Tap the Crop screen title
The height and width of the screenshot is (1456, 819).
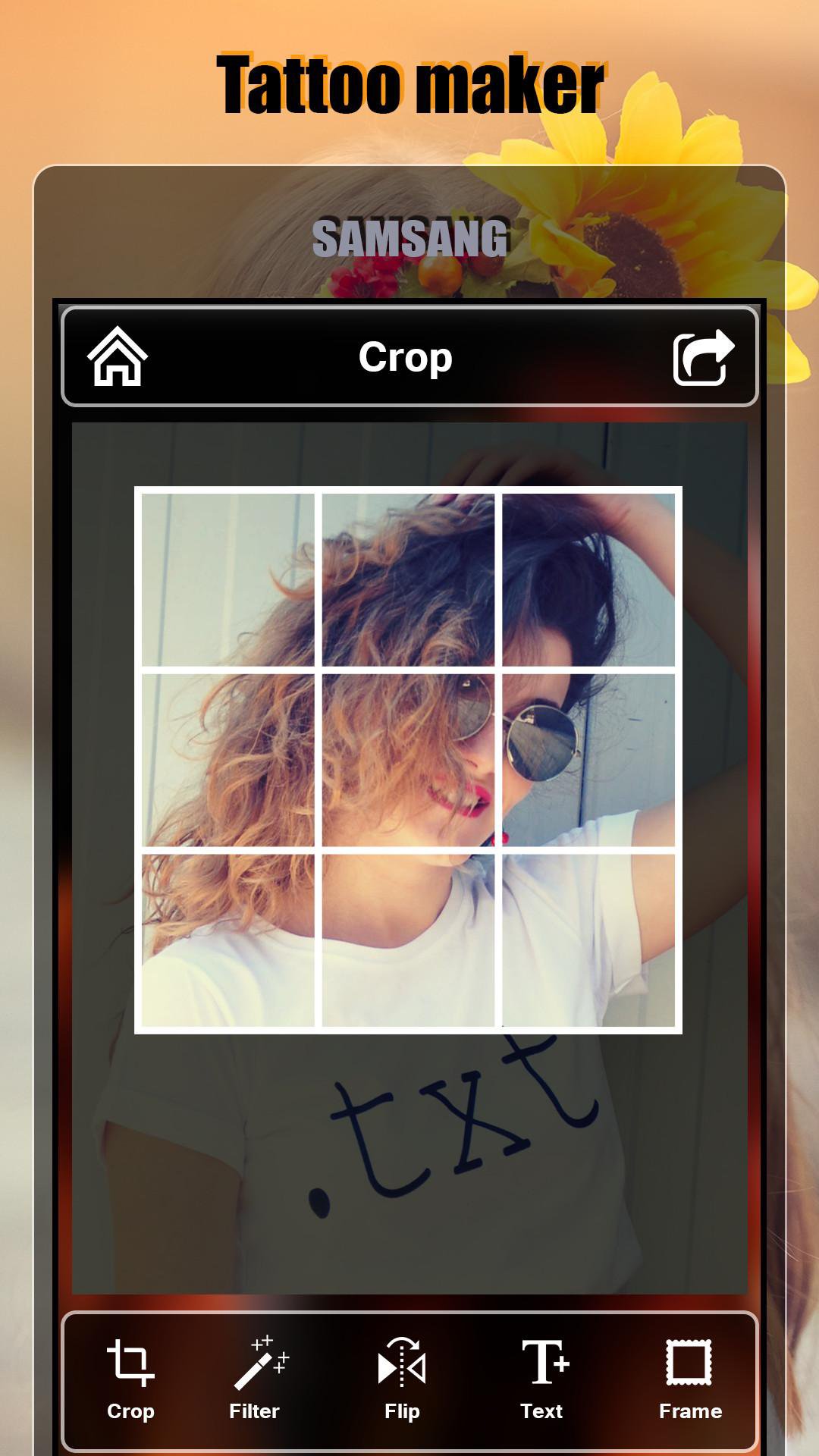coord(407,358)
